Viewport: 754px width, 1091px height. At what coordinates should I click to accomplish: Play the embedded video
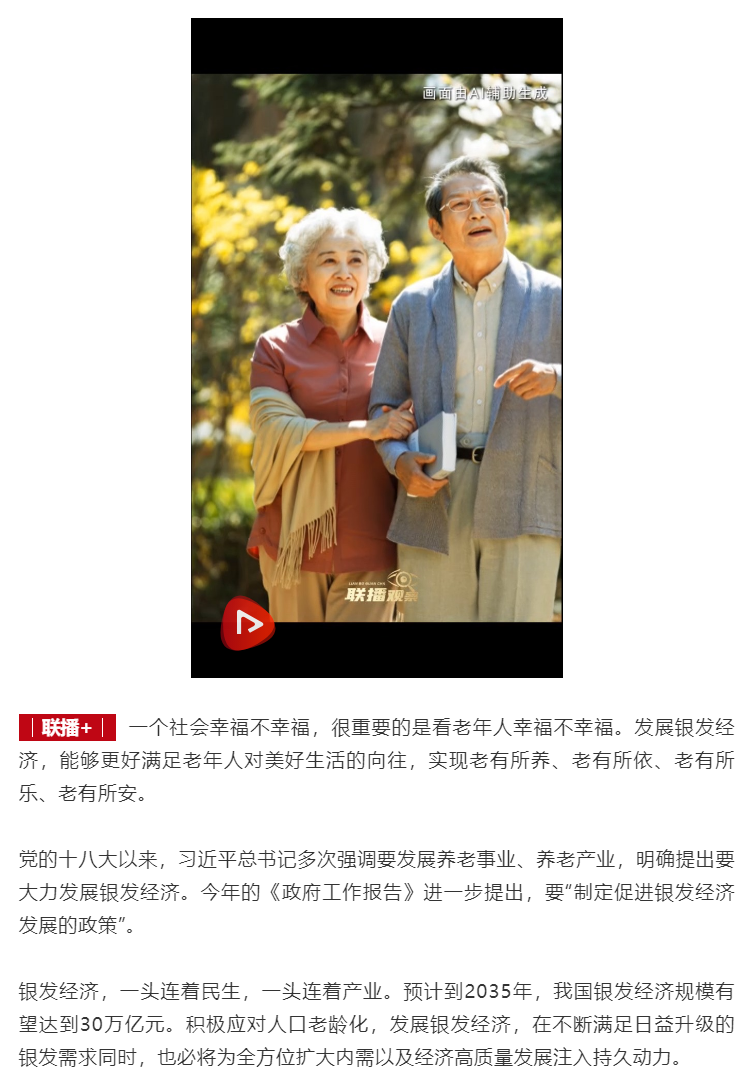coord(247,624)
